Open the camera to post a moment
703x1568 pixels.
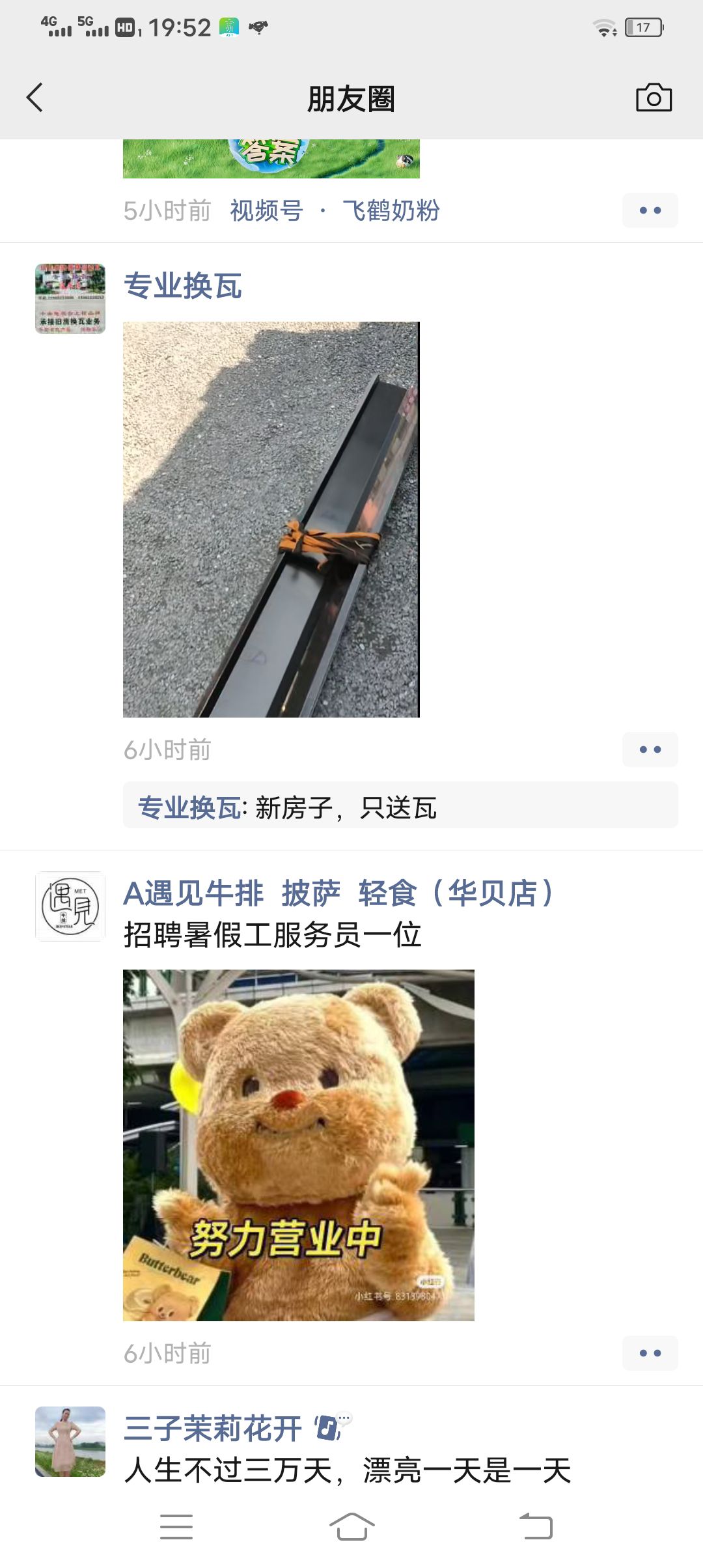(654, 98)
